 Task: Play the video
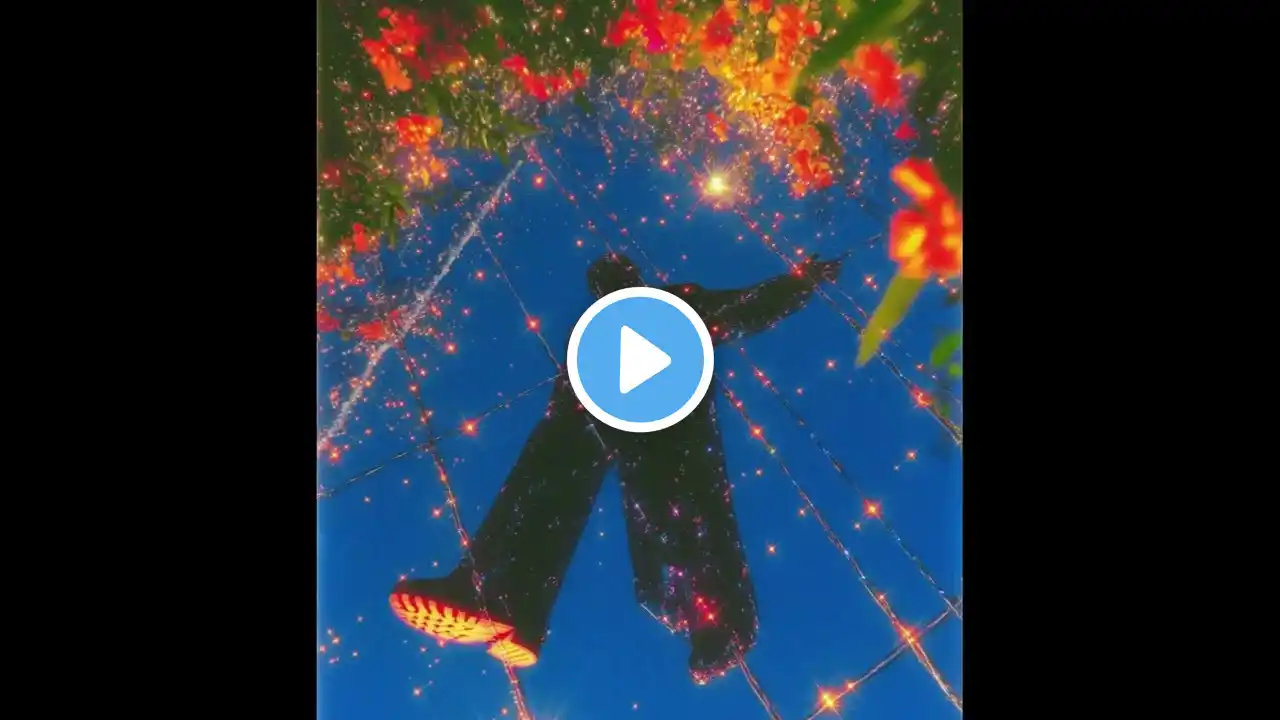click(x=640, y=360)
